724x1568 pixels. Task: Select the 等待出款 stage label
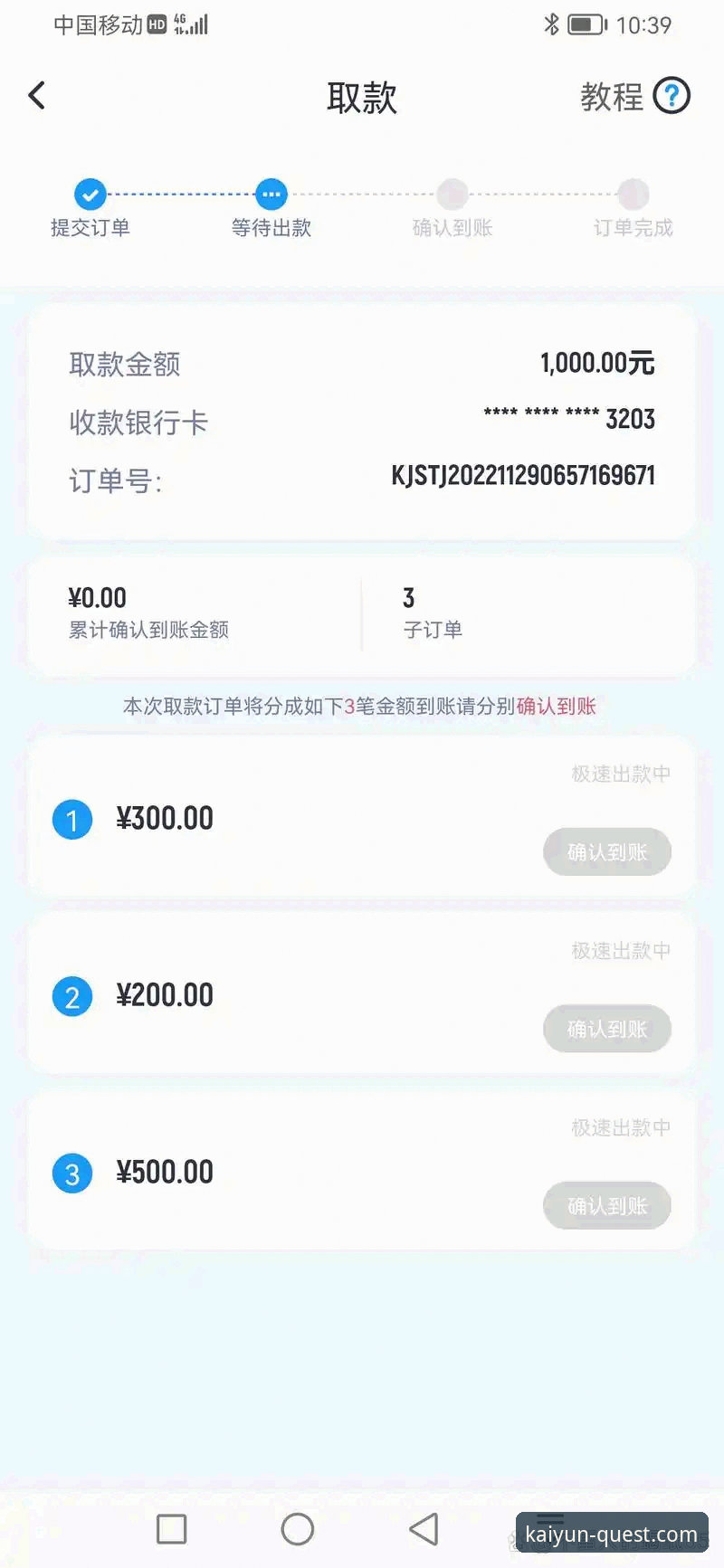click(x=271, y=228)
